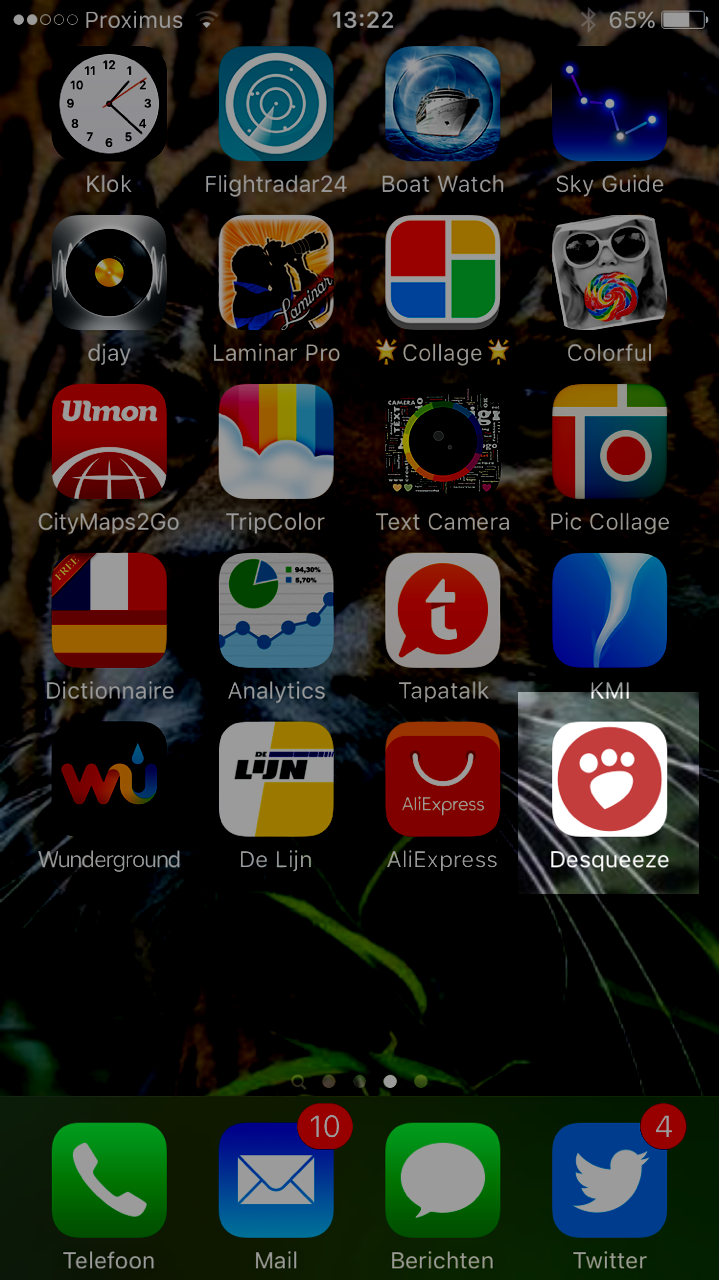The width and height of the screenshot is (719, 1280).
Task: Launch Boat Watch
Action: click(x=442, y=103)
